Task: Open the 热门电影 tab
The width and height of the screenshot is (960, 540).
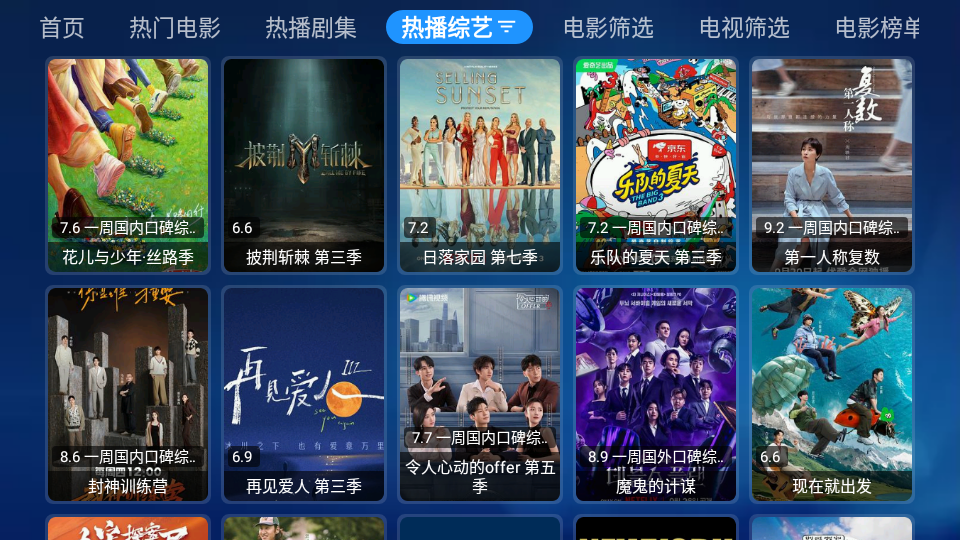Action: click(x=175, y=27)
